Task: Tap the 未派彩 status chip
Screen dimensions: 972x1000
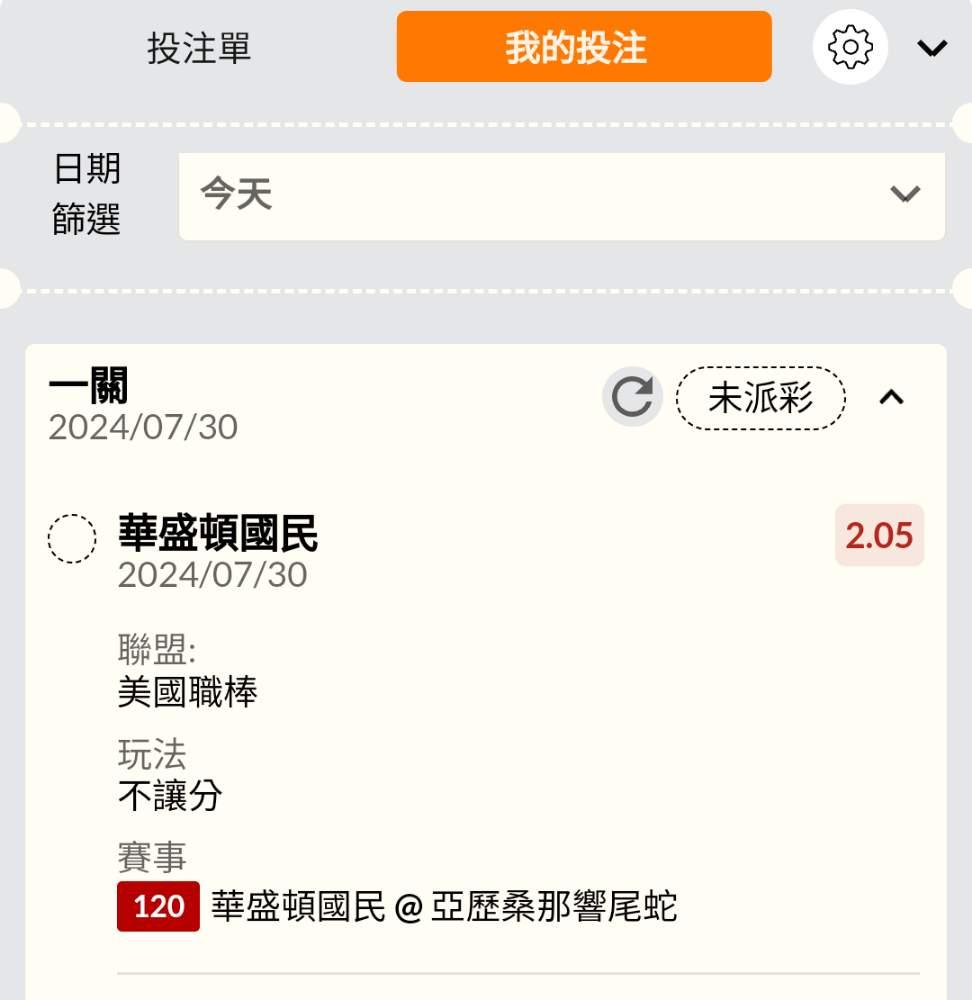Action: (760, 398)
